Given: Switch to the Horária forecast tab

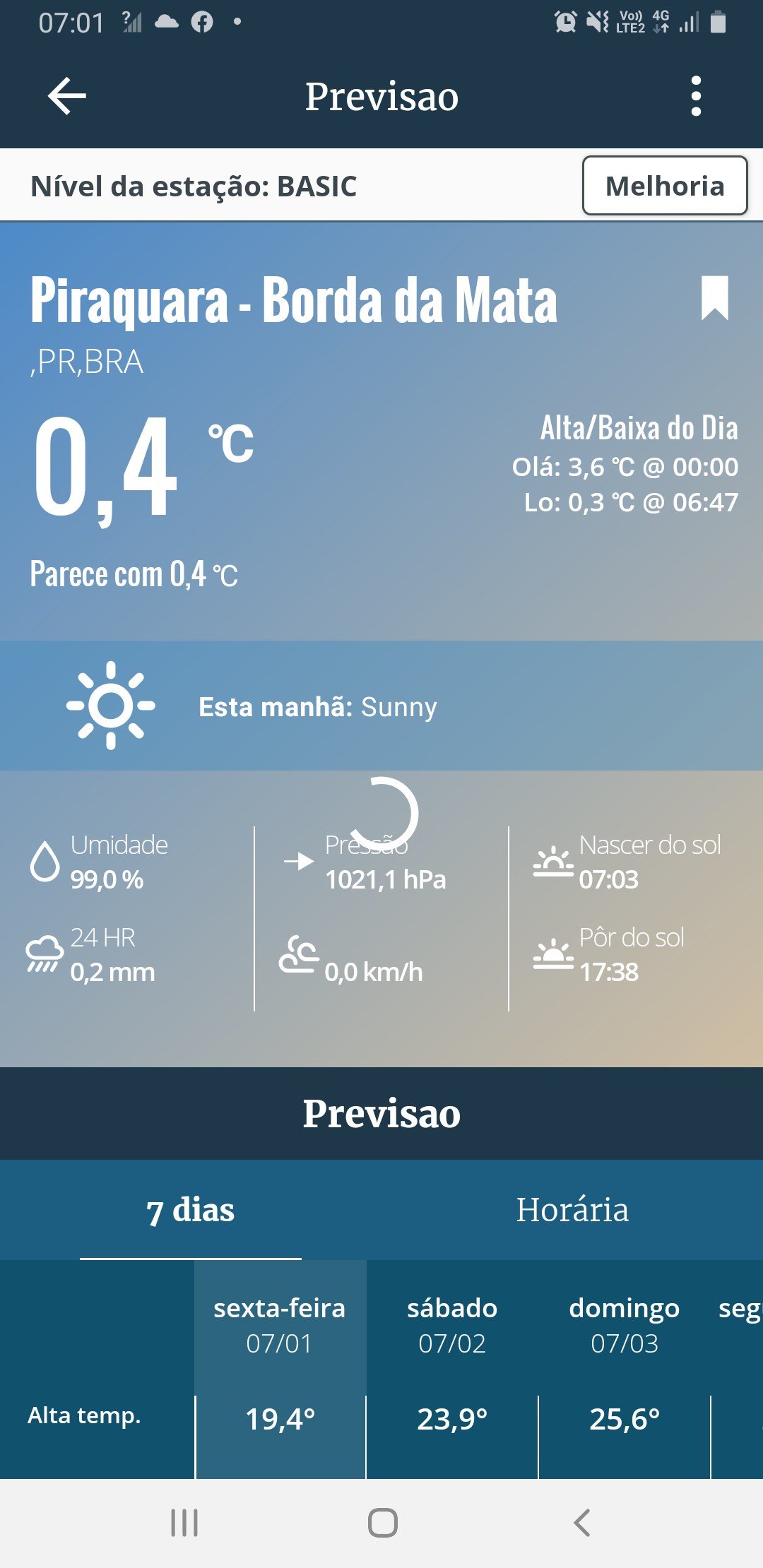Looking at the screenshot, I should (x=572, y=1210).
